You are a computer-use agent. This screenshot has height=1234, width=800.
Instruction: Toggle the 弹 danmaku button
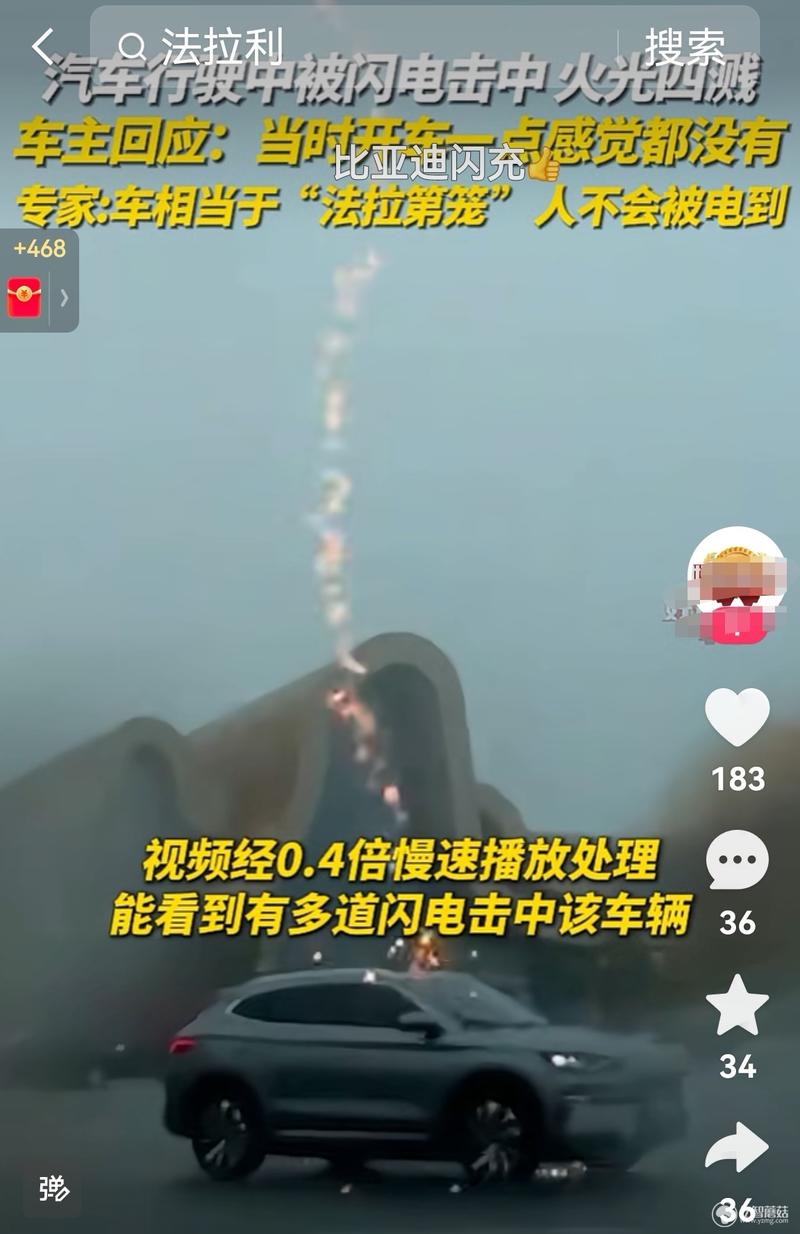coord(52,1187)
